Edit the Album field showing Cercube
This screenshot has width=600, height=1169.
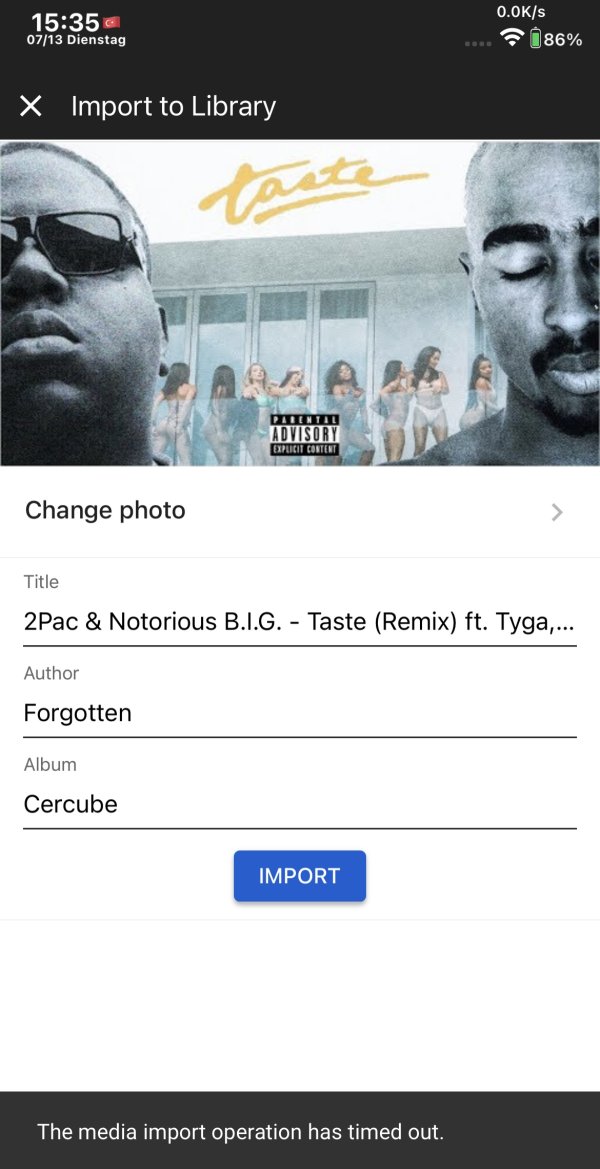point(299,804)
